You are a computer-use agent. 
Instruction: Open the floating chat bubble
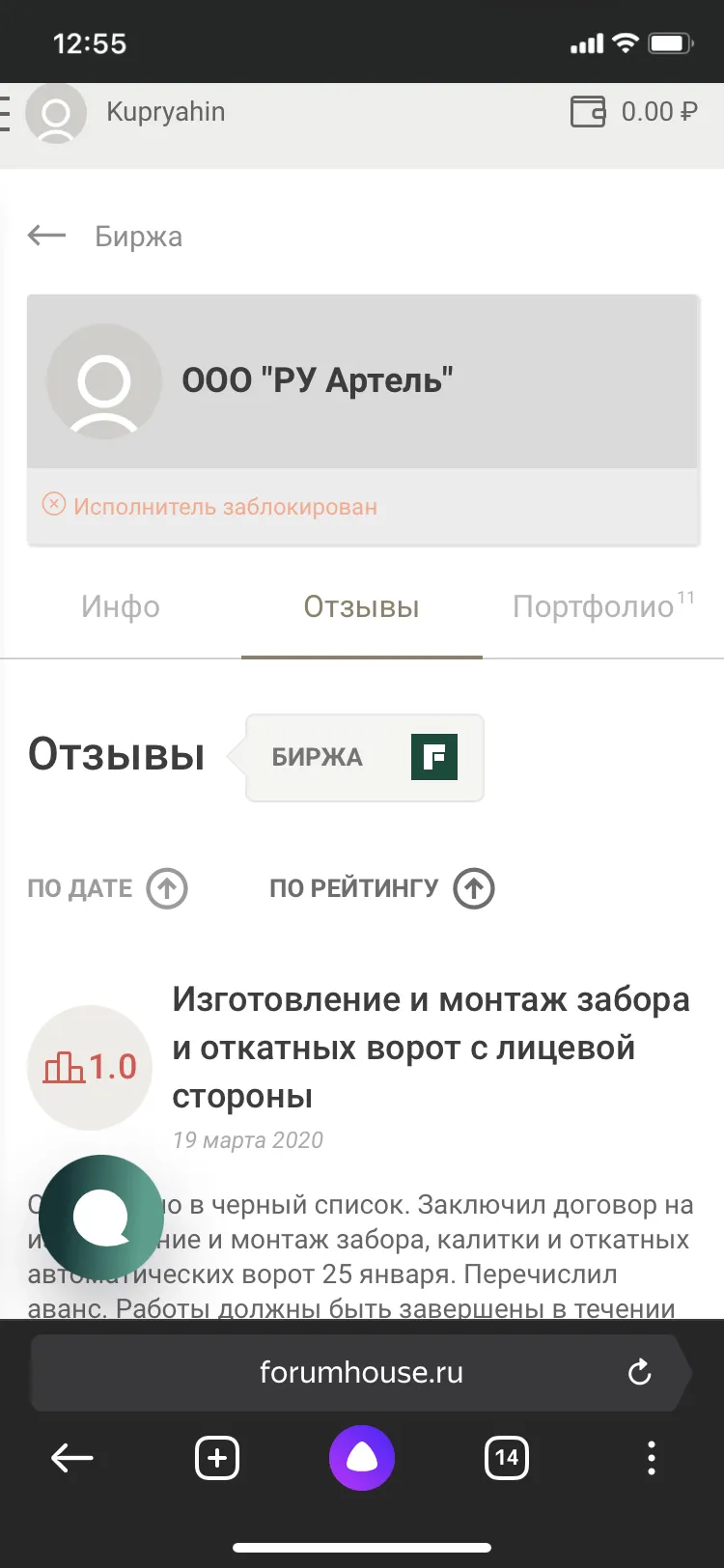101,1218
